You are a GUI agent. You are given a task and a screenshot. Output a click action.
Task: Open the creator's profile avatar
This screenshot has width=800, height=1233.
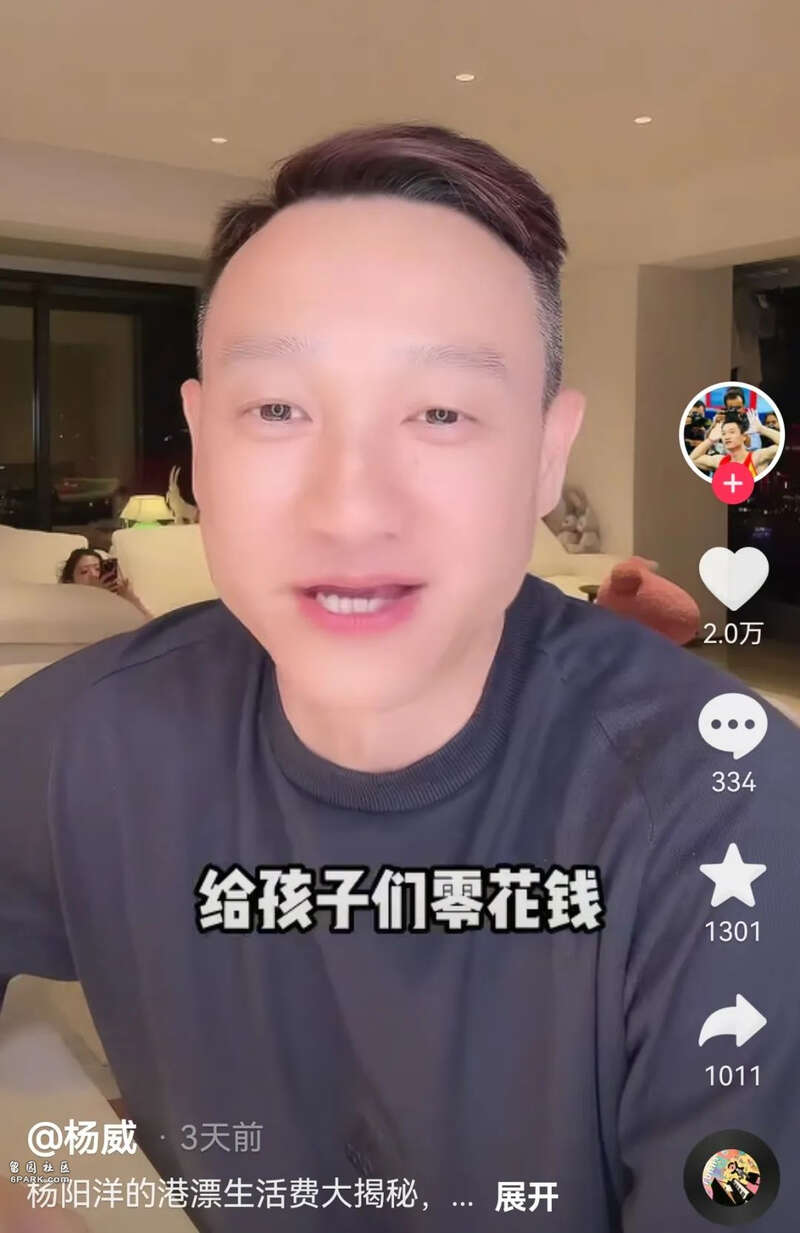click(x=732, y=430)
